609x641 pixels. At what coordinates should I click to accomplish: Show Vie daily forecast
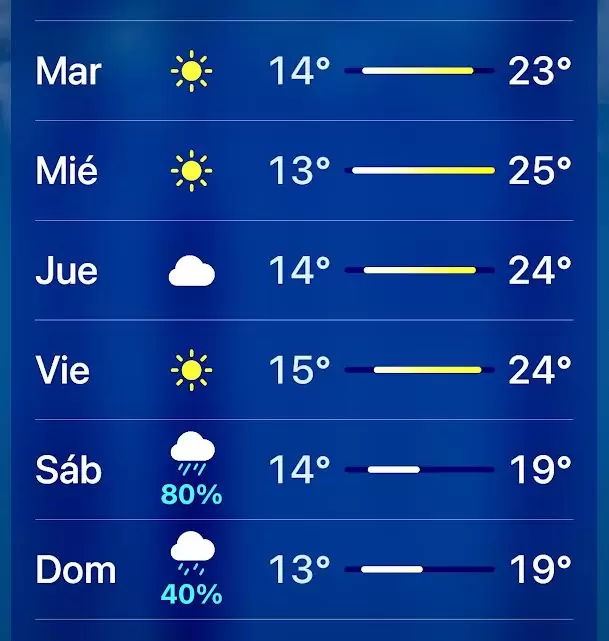point(304,371)
